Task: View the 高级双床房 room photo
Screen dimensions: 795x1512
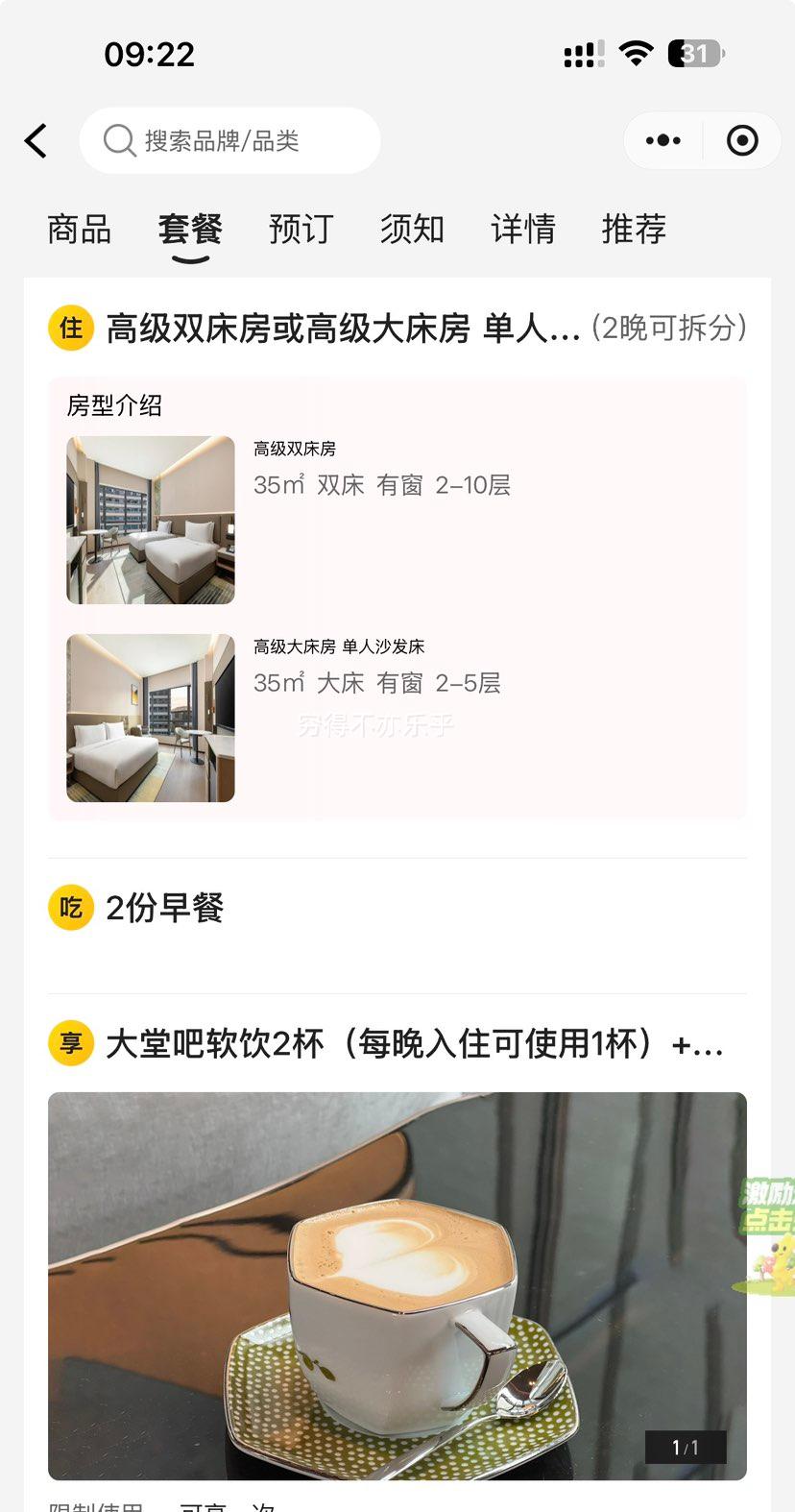Action: pyautogui.click(x=151, y=520)
